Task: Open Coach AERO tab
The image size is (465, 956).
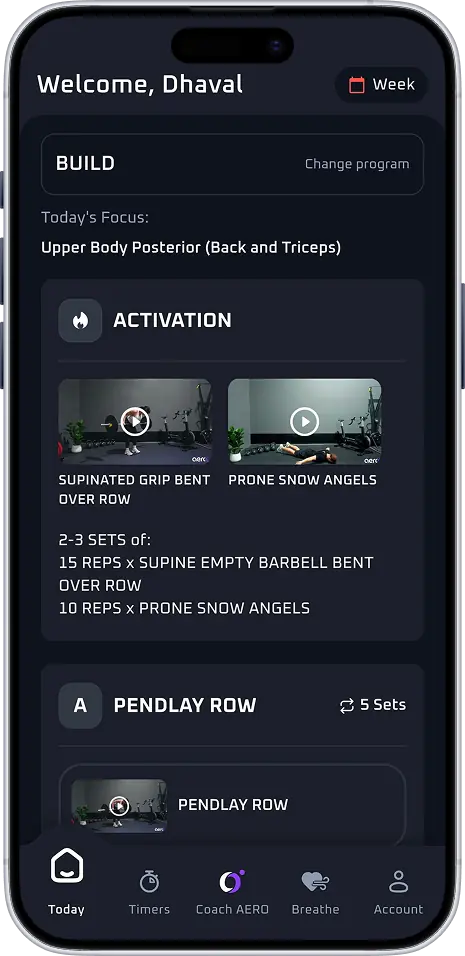Action: 232,893
